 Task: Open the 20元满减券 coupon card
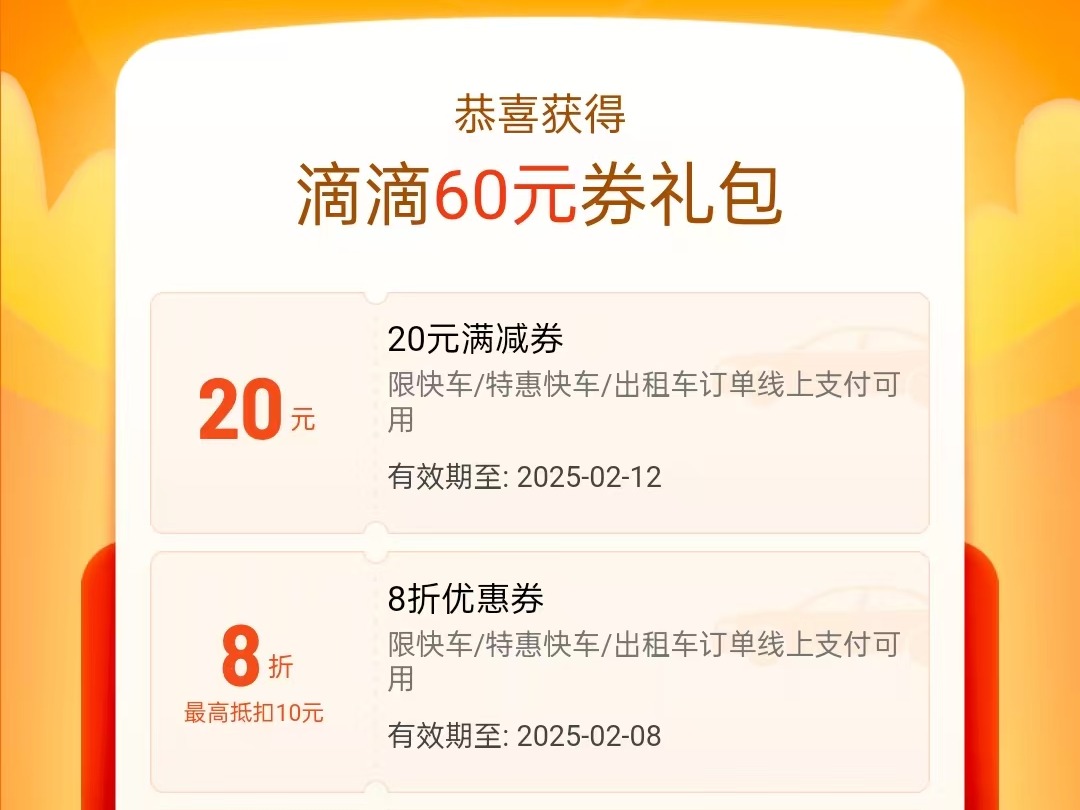540,413
